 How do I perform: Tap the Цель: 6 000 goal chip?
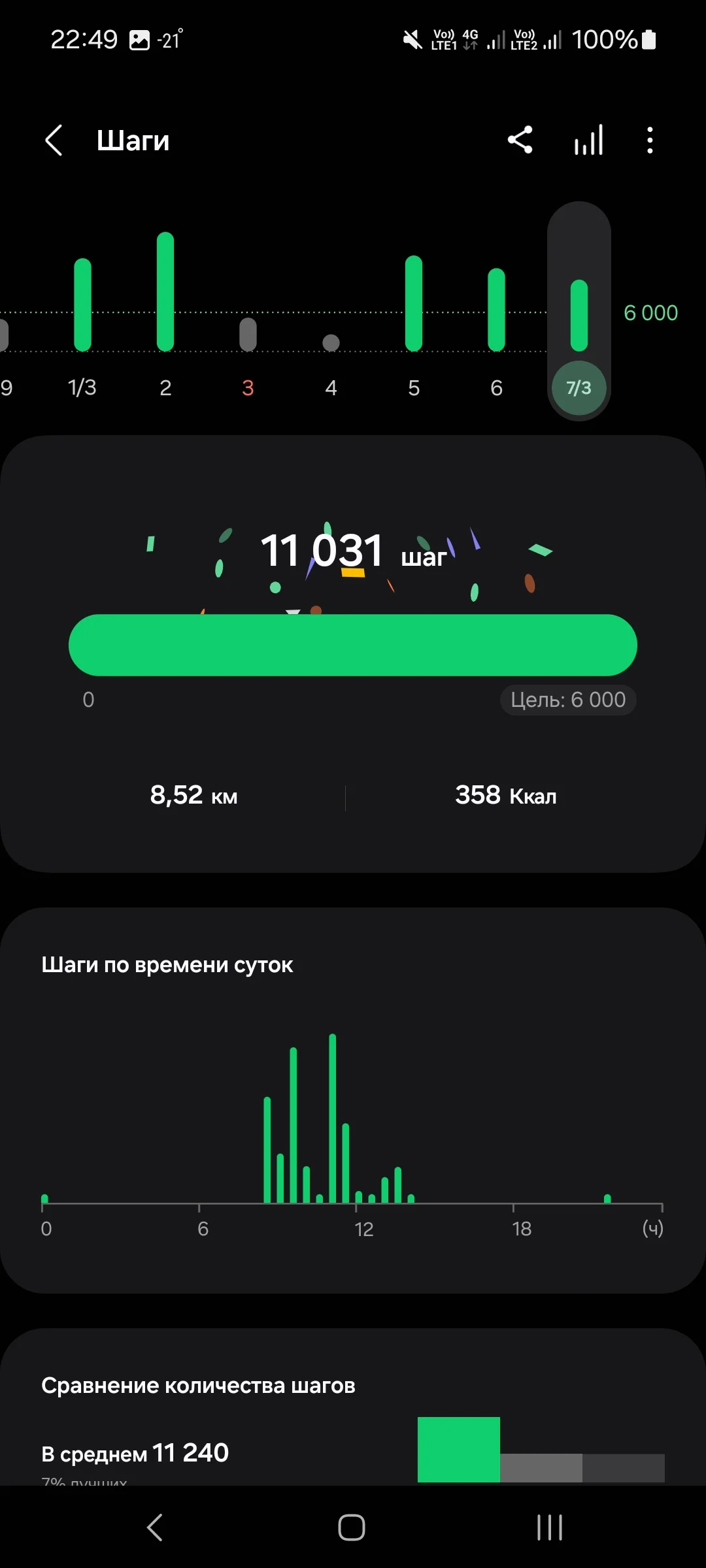567,700
